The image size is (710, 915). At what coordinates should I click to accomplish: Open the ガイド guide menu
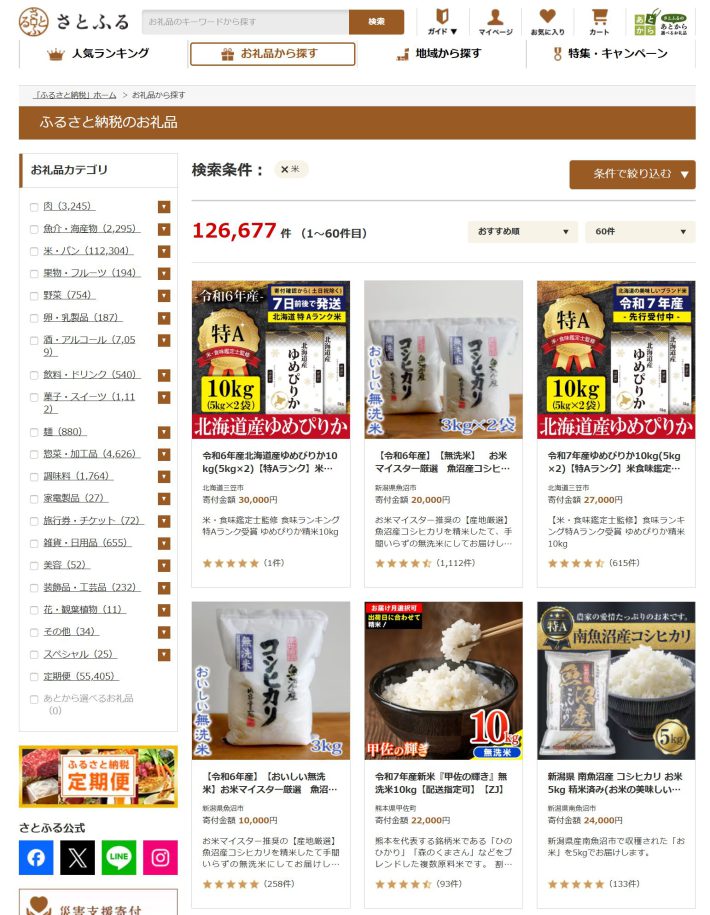point(442,22)
